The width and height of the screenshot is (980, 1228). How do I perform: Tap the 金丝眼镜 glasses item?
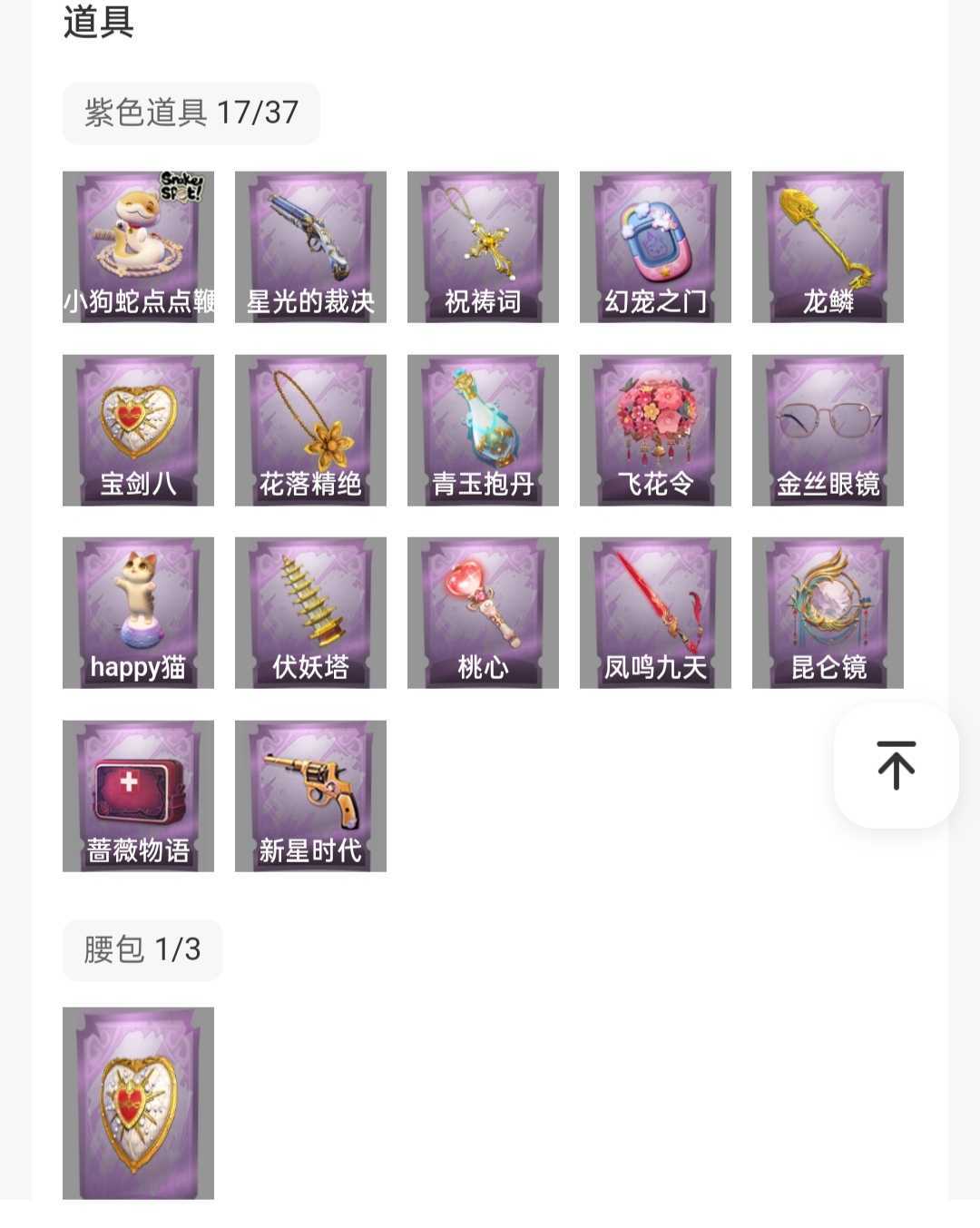click(828, 430)
